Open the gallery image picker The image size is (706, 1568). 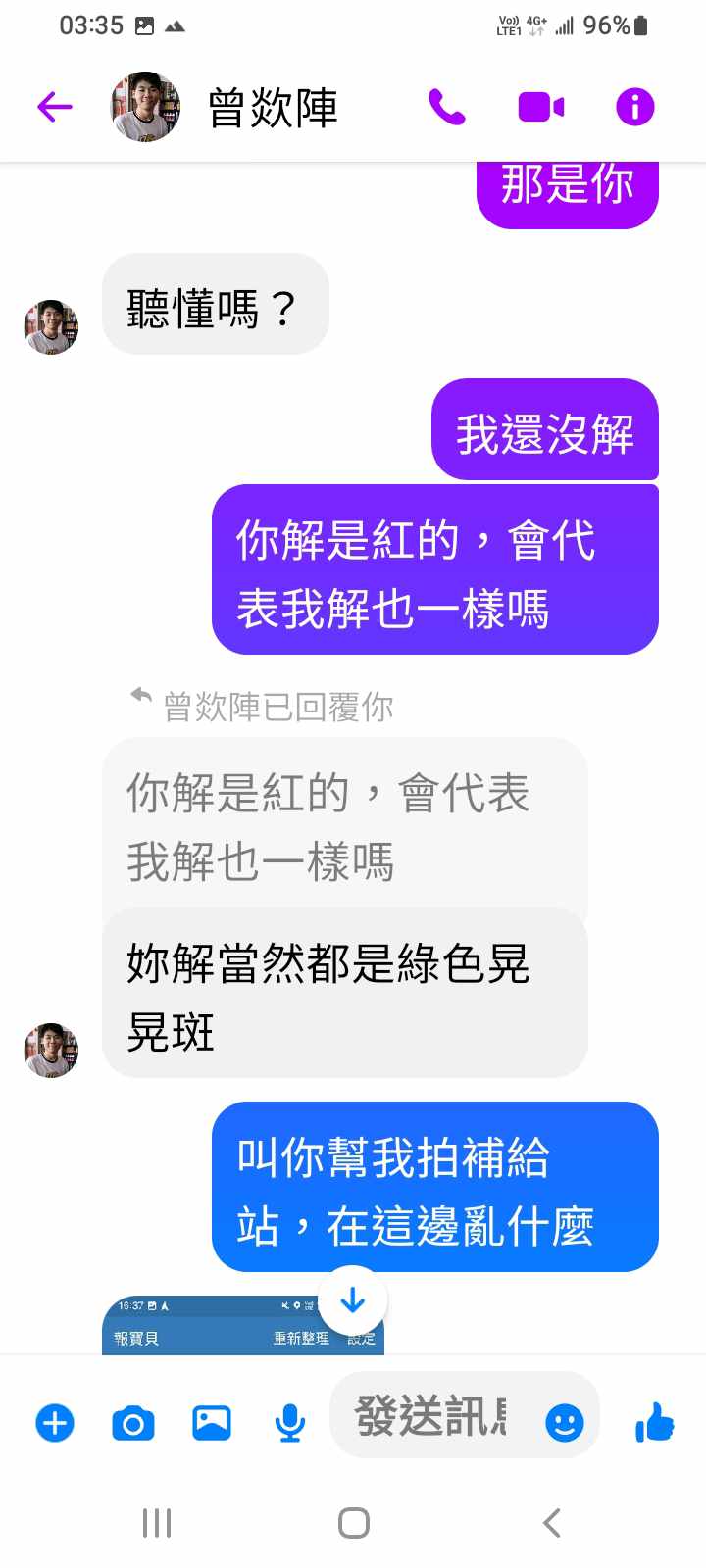click(x=212, y=1422)
